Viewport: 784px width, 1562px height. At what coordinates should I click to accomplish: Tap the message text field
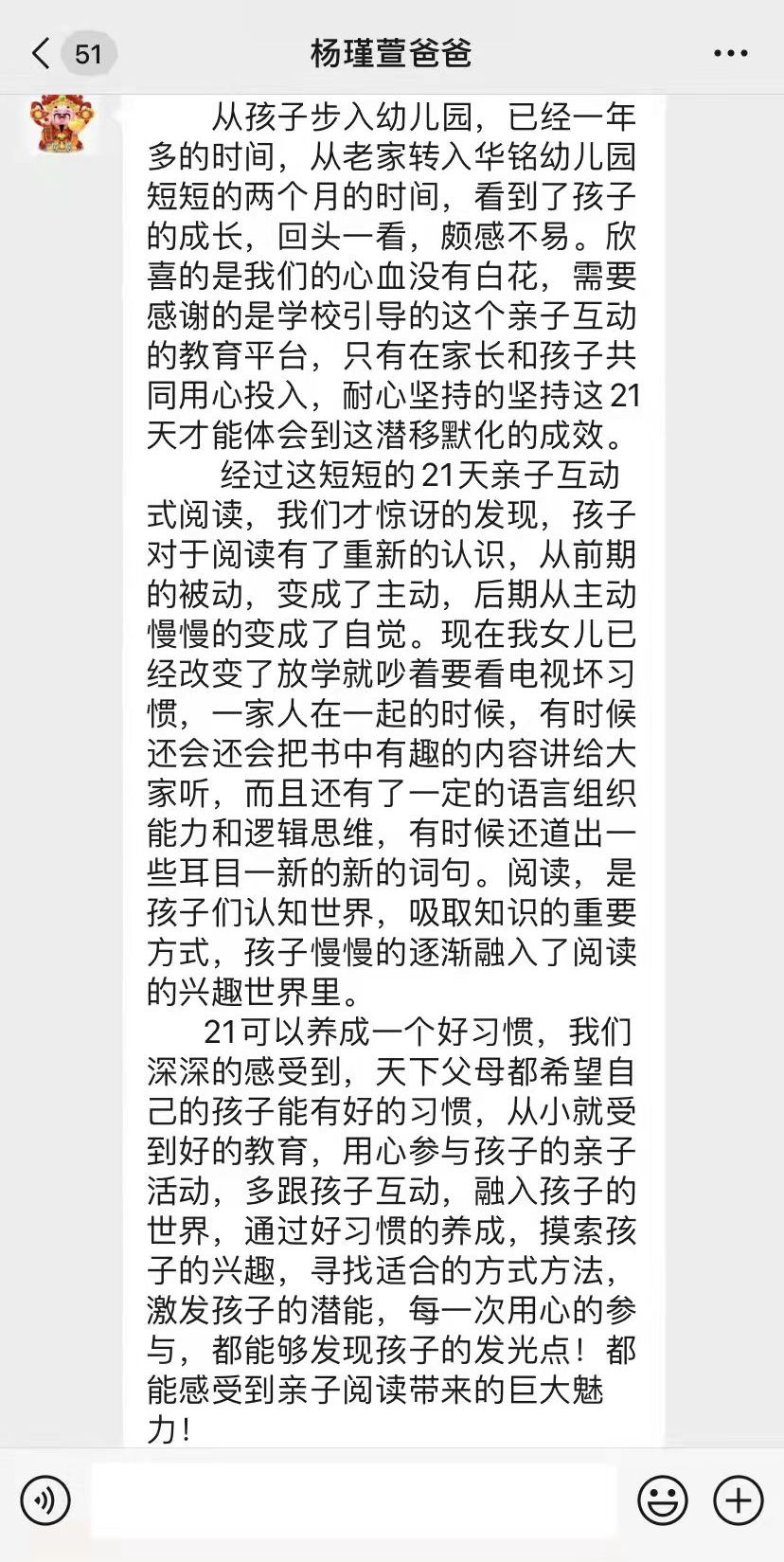(354, 1500)
